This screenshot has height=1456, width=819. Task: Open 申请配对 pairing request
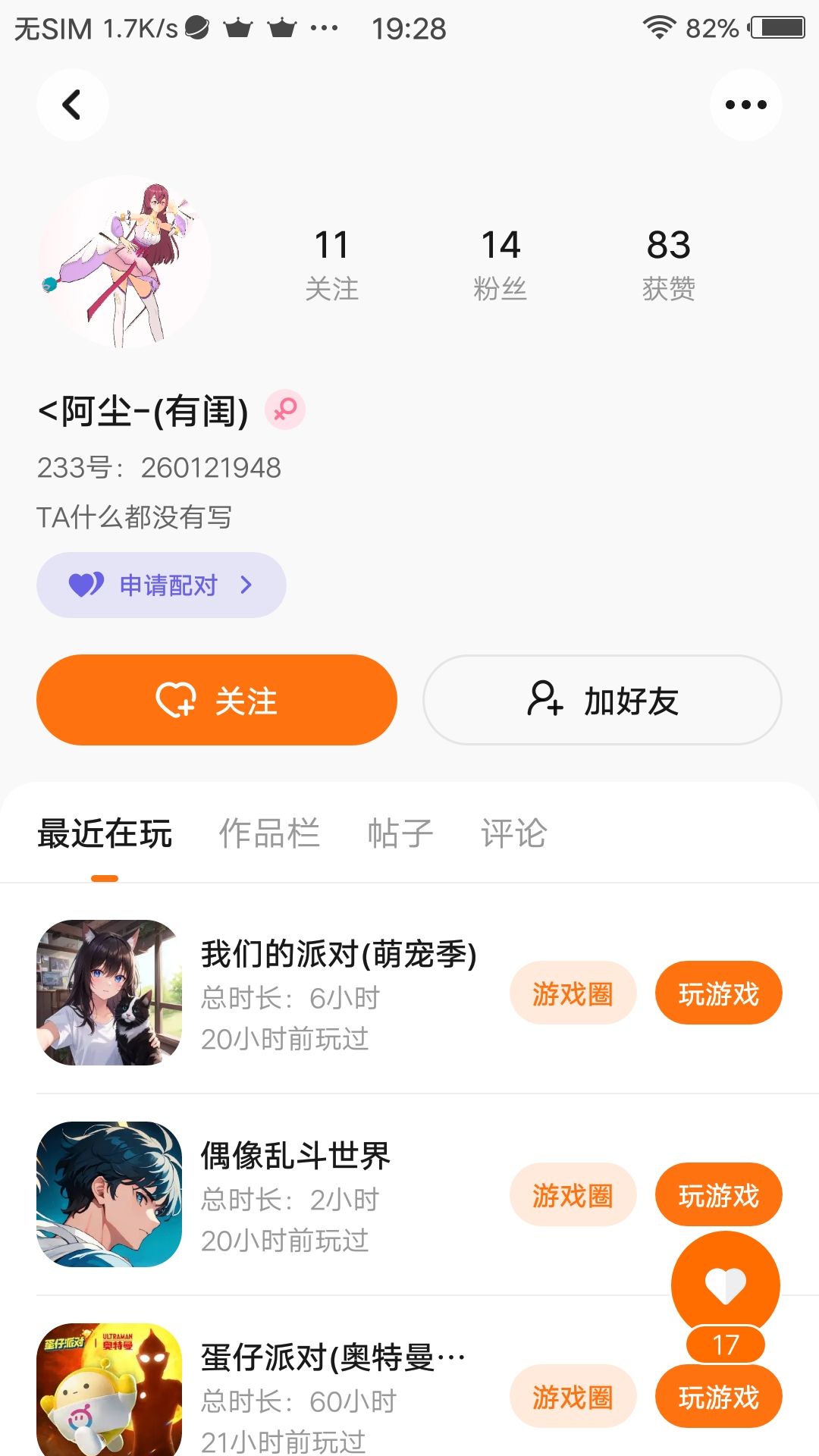[x=161, y=585]
